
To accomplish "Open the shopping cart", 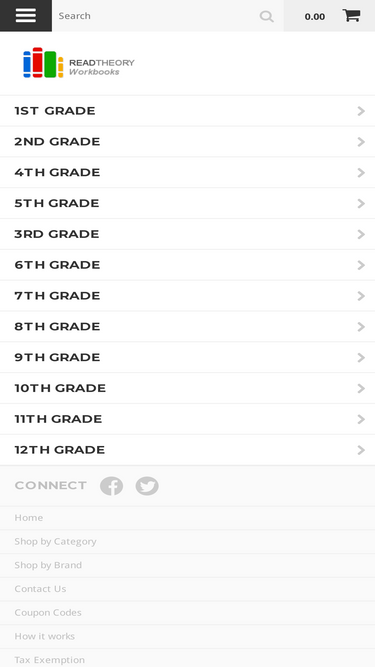I will point(330,16).
